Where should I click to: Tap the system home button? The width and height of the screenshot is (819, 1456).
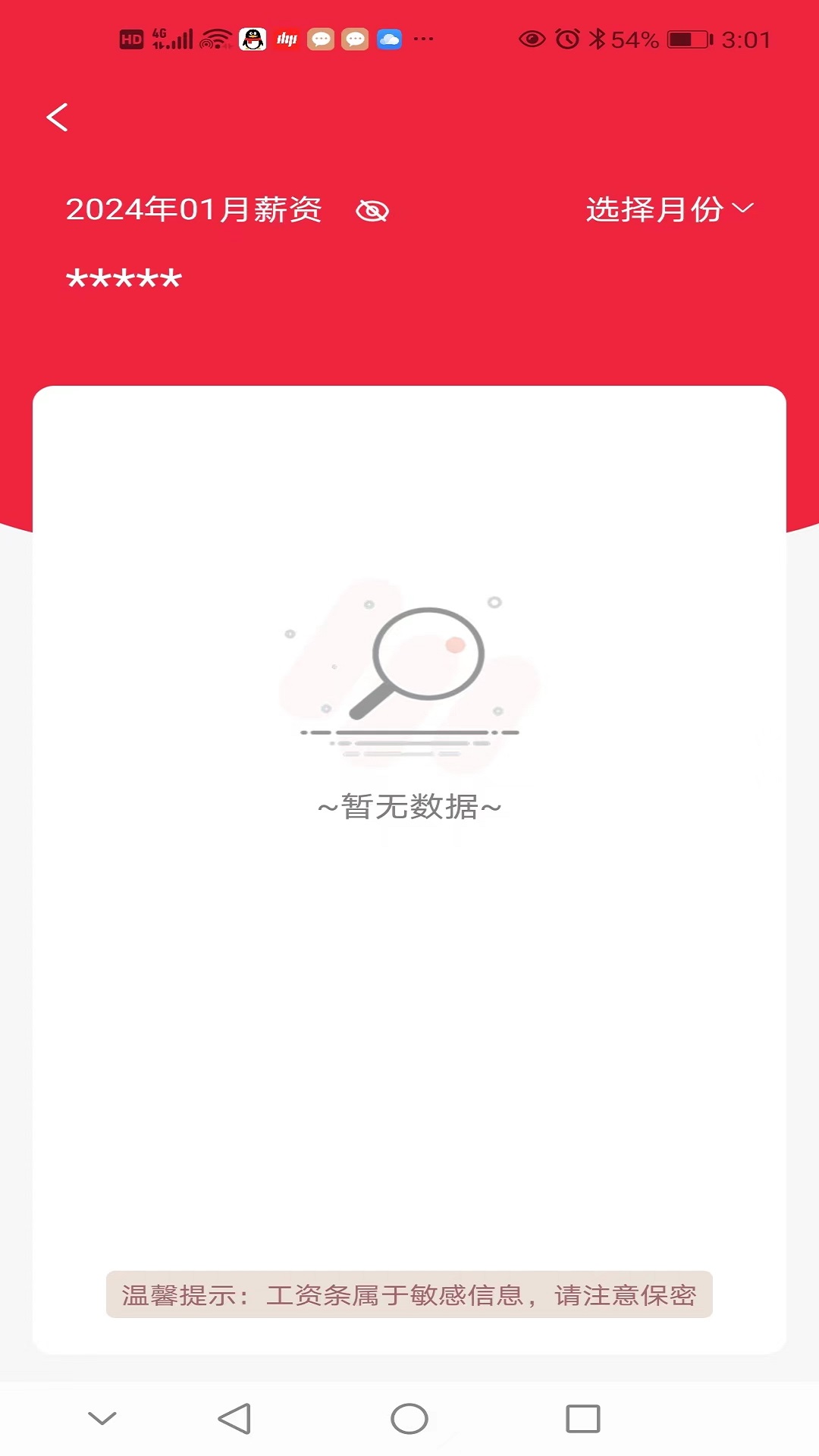409,1418
